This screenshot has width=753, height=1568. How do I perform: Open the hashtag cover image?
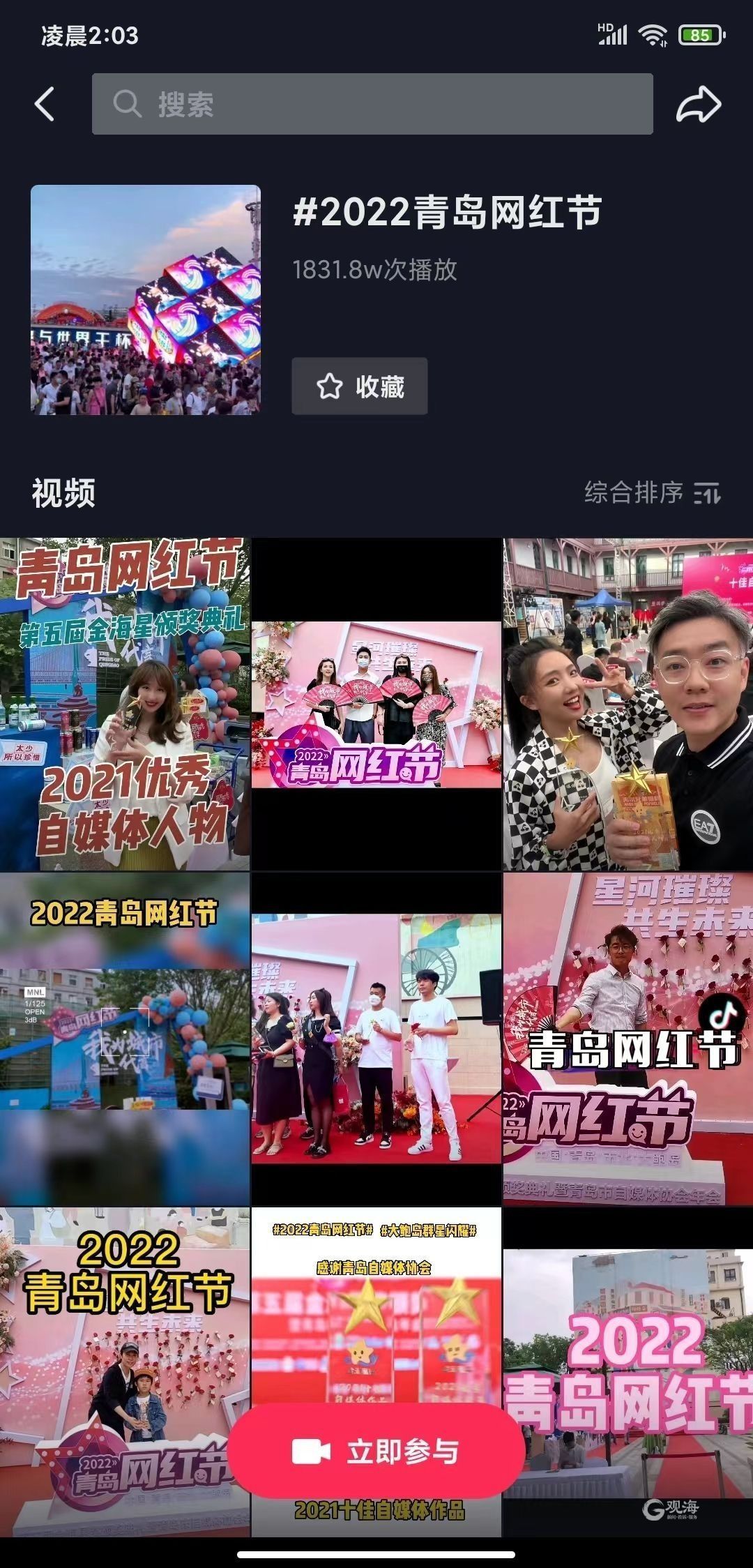point(145,300)
